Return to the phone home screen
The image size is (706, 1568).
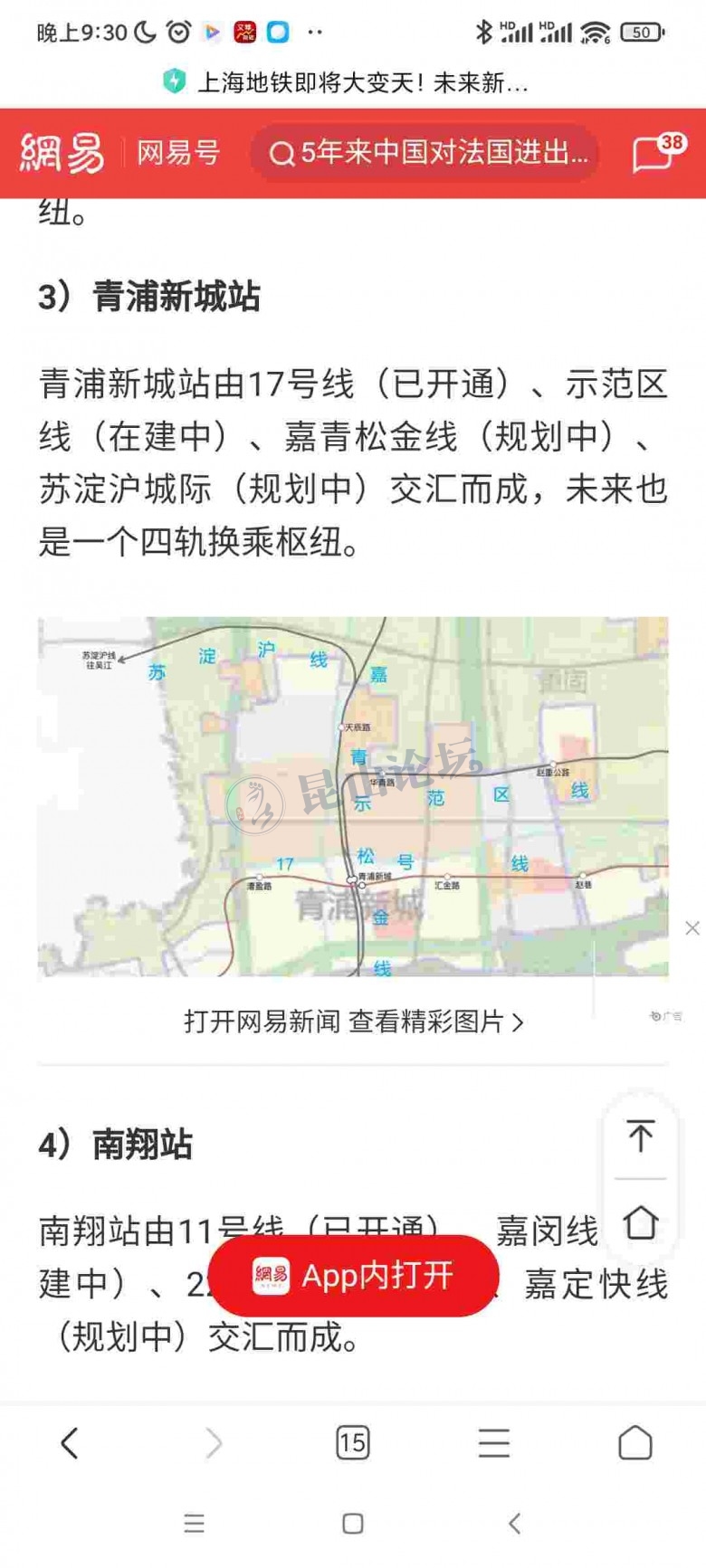point(353,1524)
